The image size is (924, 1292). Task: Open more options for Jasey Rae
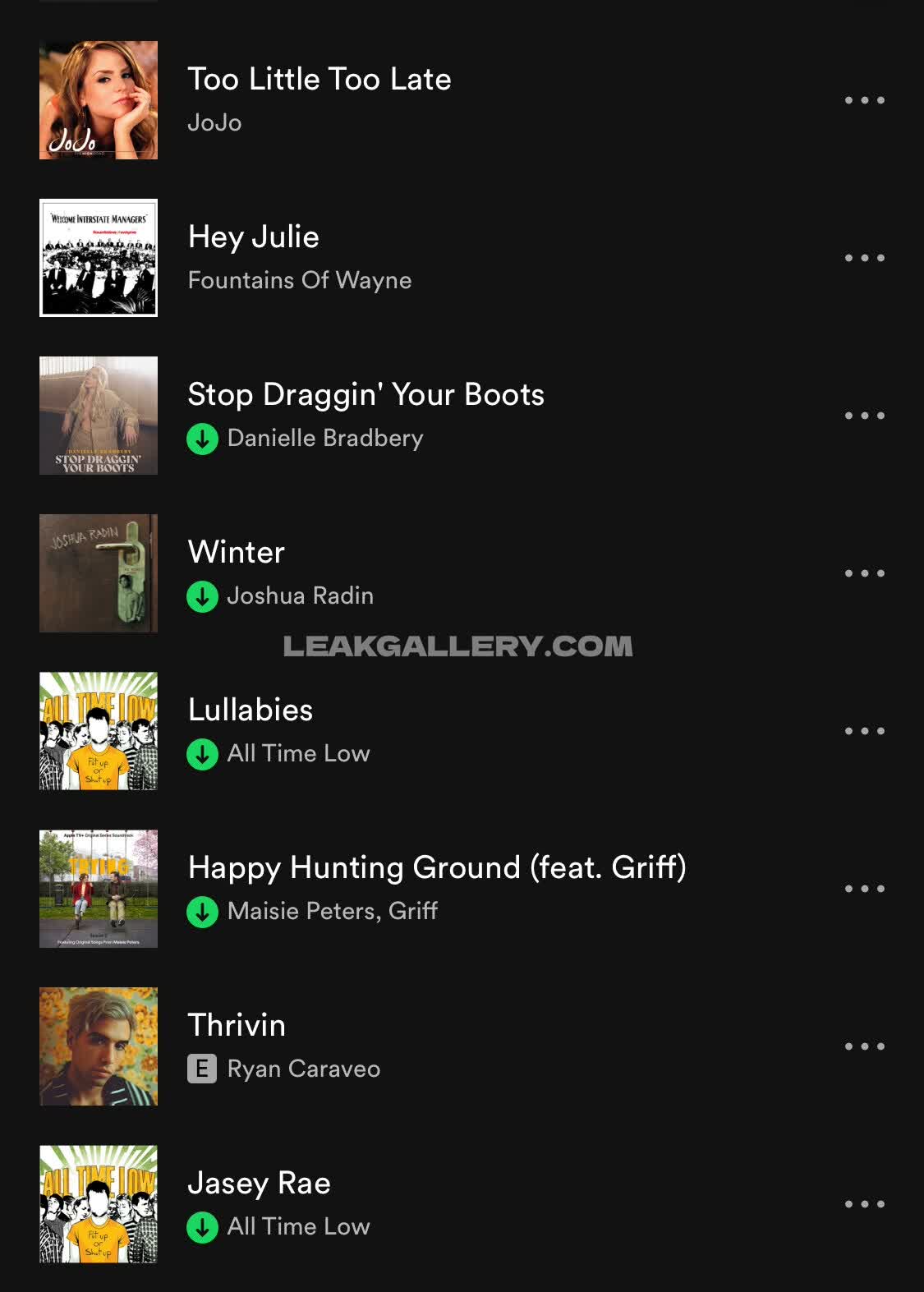pos(864,1204)
